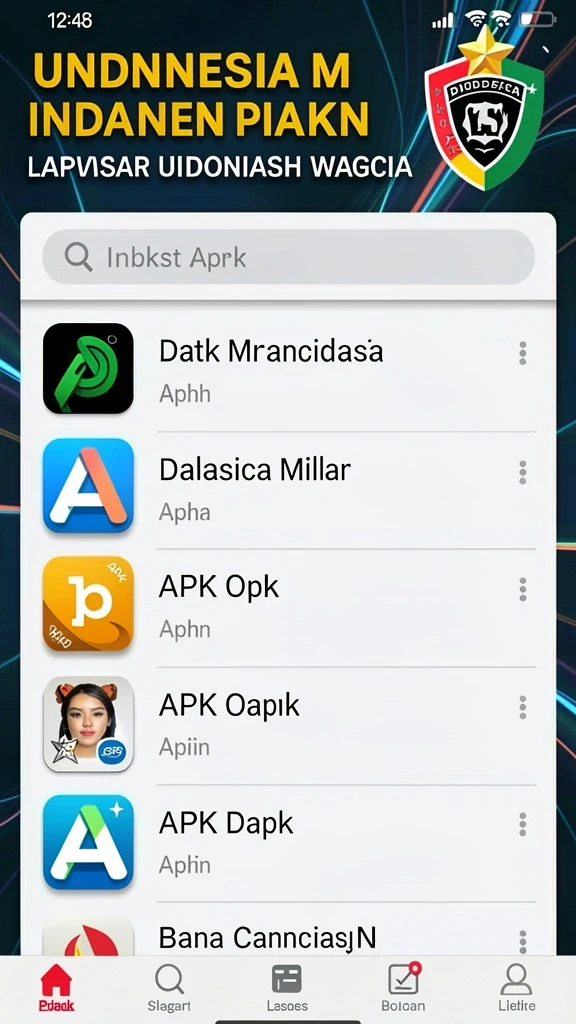Switch to the Lasoes tab
576x1024 pixels.
click(287, 987)
